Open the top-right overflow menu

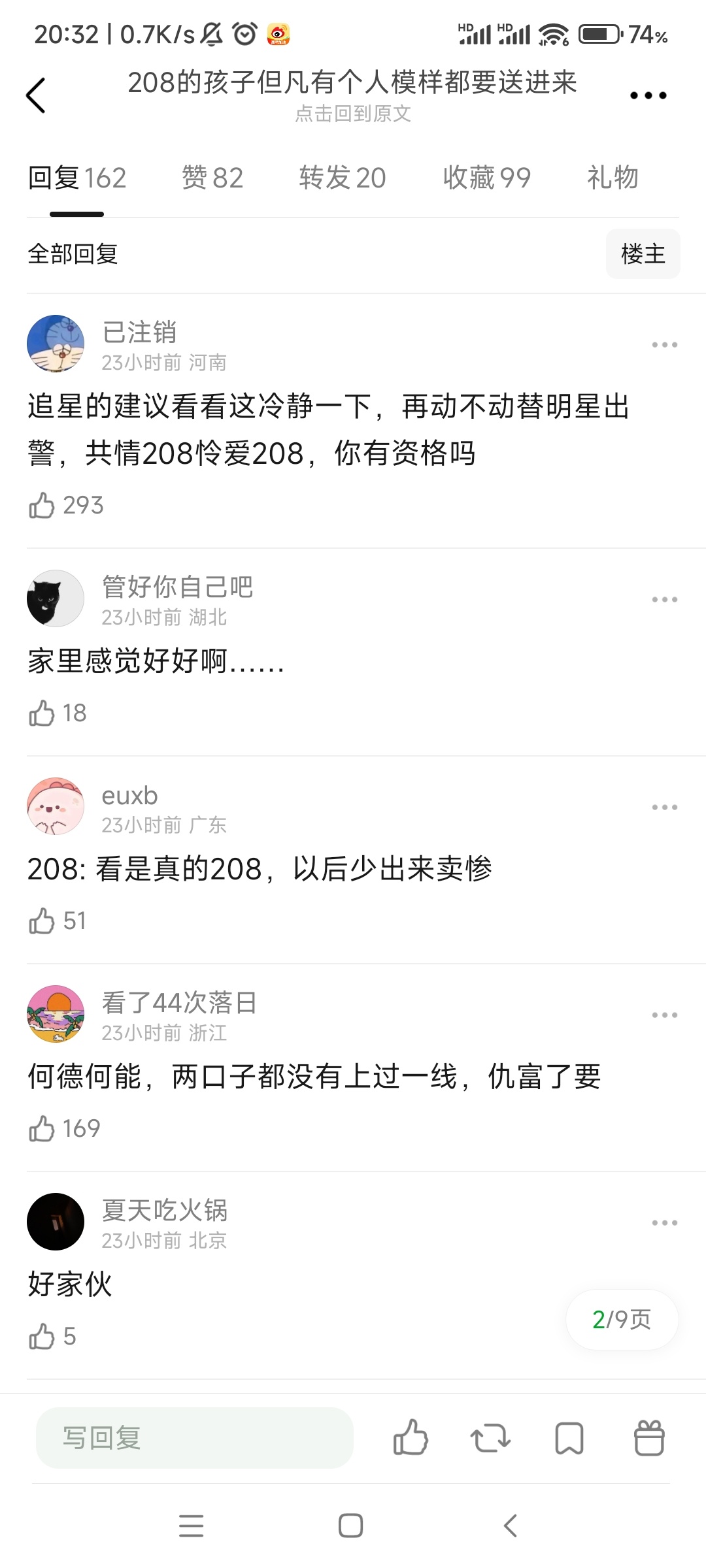pyautogui.click(x=648, y=95)
